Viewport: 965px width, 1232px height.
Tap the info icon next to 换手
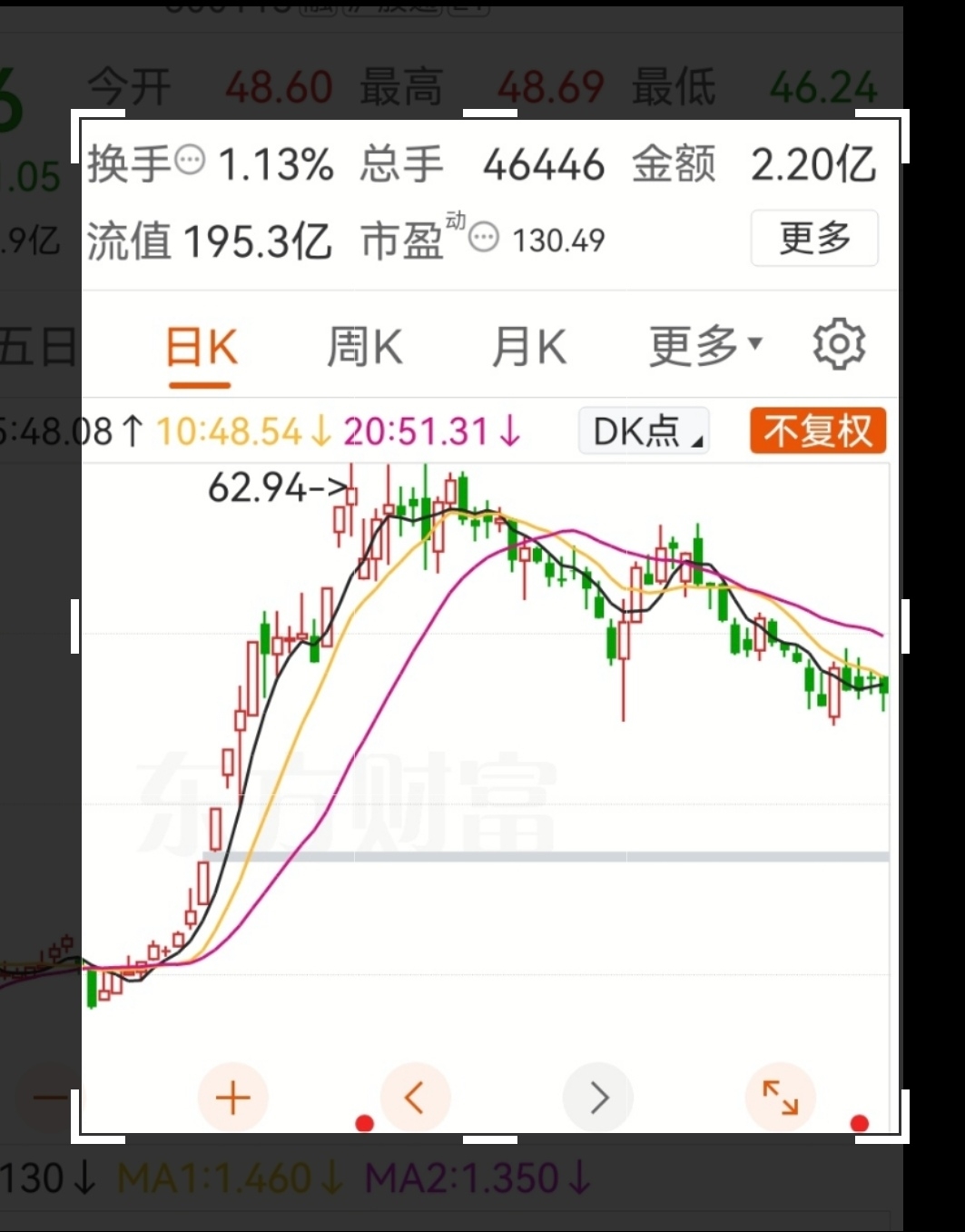190,161
